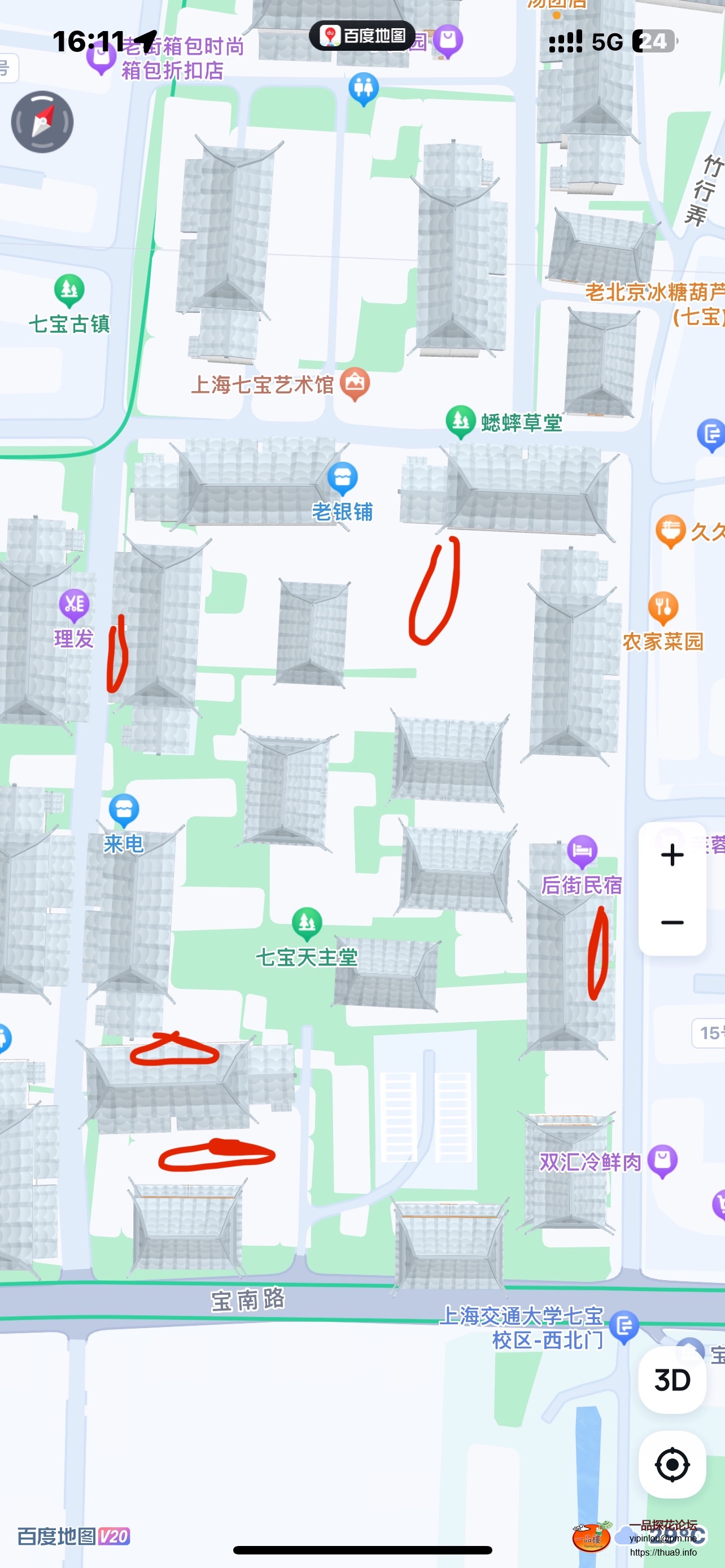Zoom in with the plus button
Image resolution: width=725 pixels, height=1568 pixels.
coord(672,855)
